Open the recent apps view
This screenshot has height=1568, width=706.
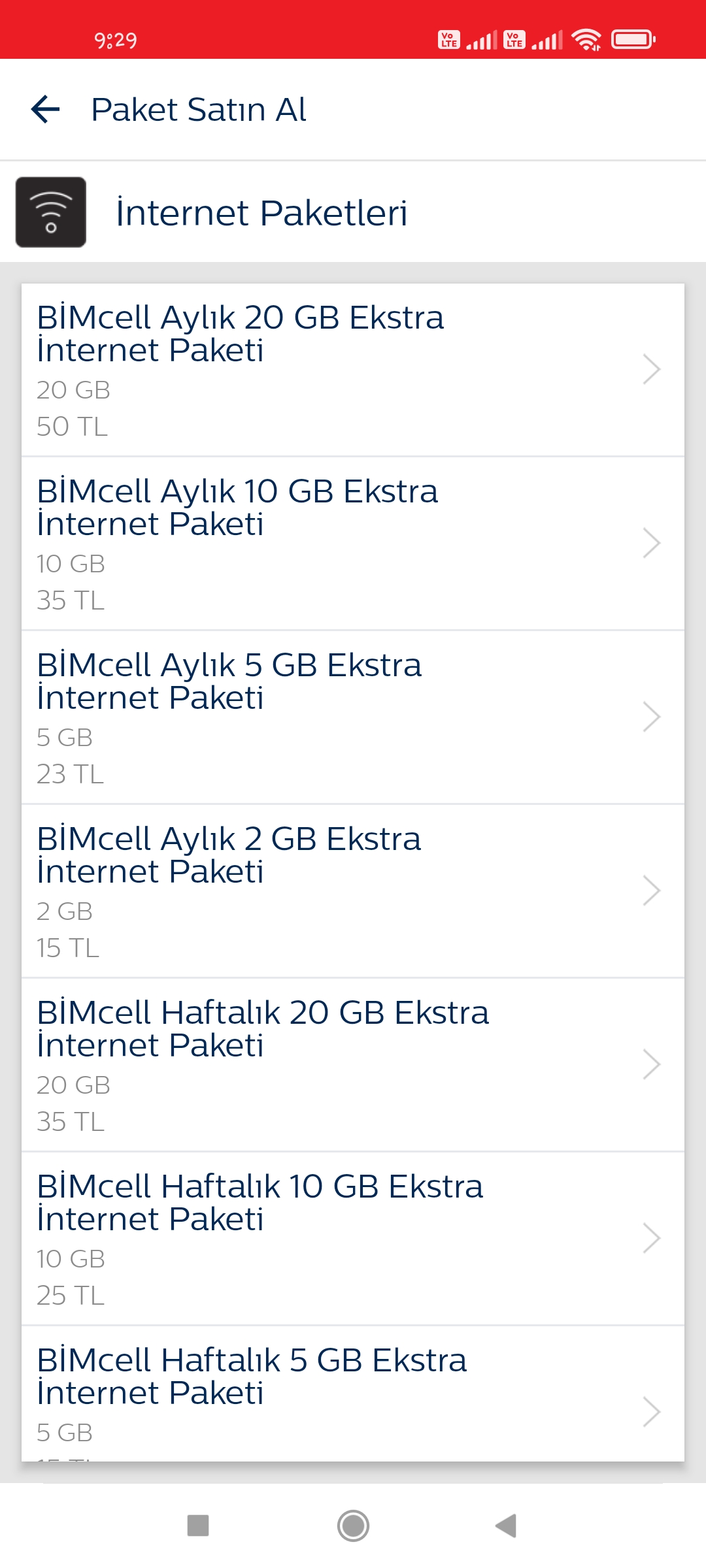[x=198, y=1526]
